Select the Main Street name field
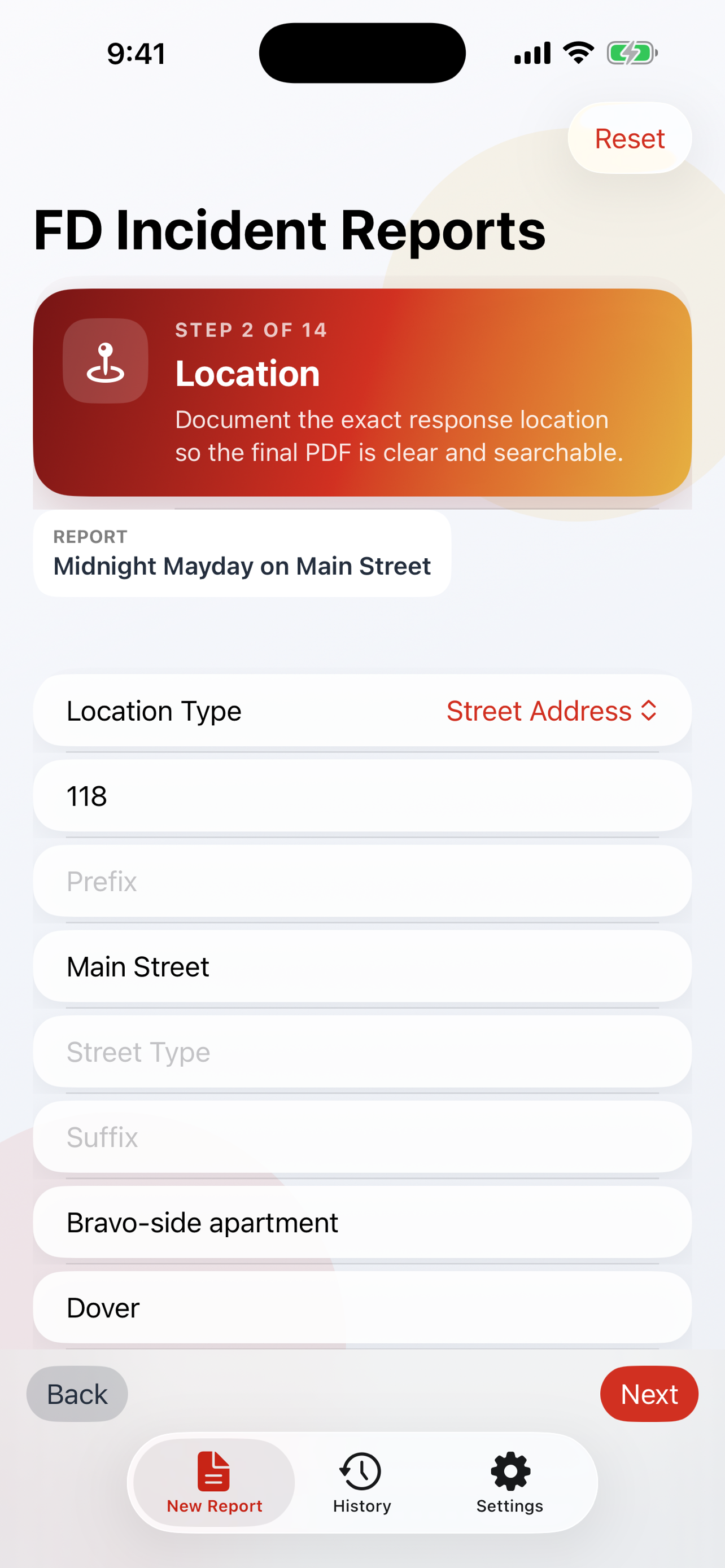 pos(361,967)
